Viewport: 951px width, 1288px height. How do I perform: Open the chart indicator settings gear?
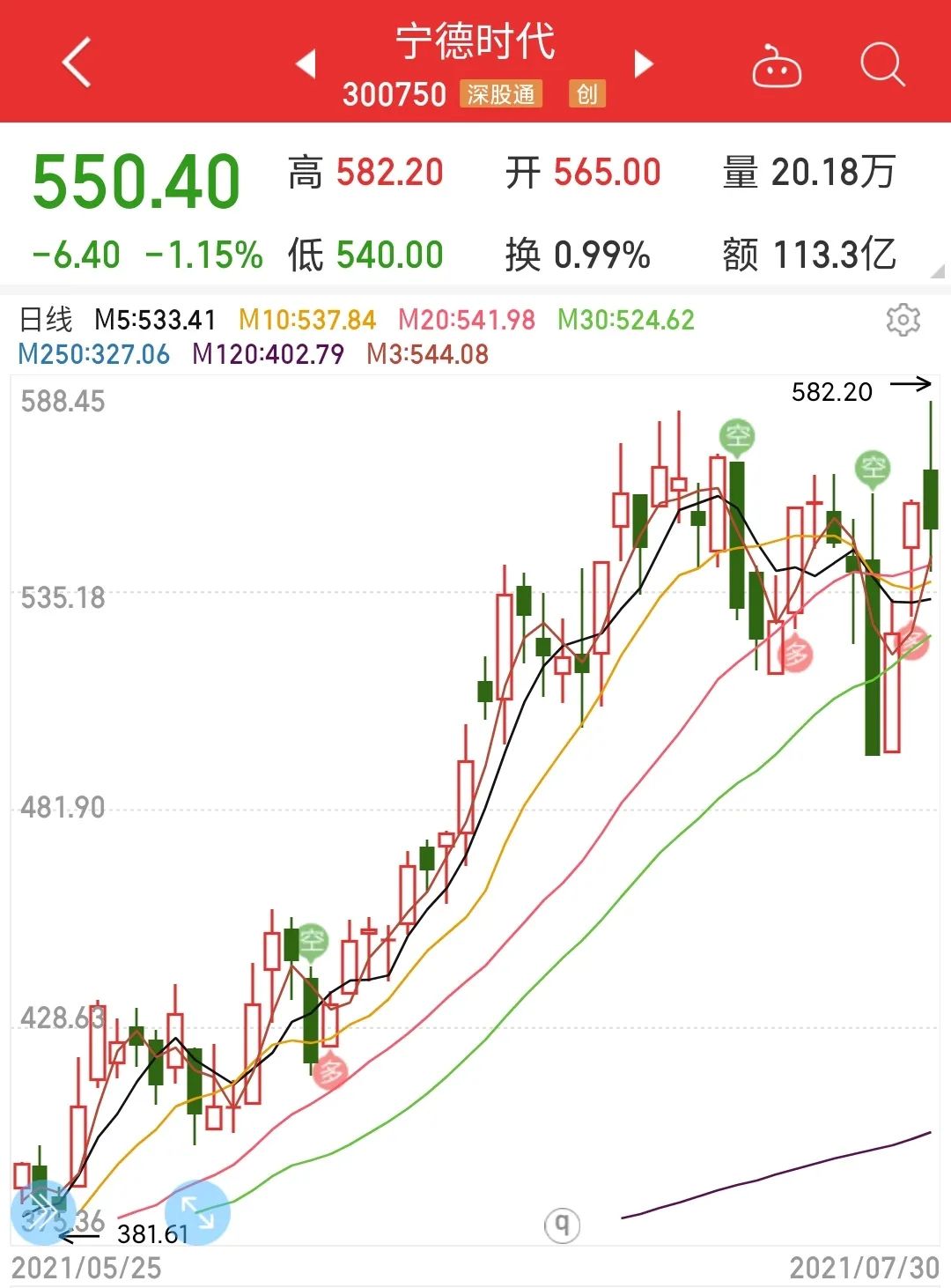tap(903, 320)
